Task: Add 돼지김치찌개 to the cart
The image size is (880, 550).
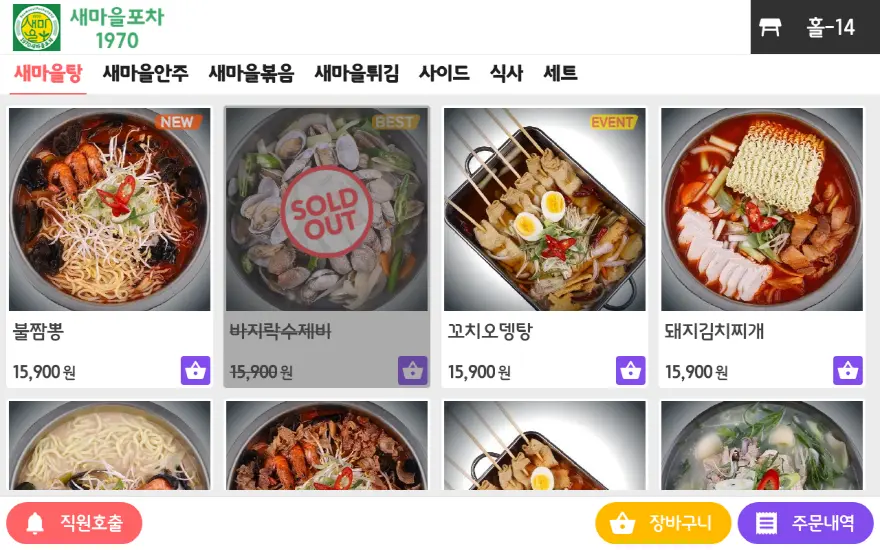Action: pos(848,370)
